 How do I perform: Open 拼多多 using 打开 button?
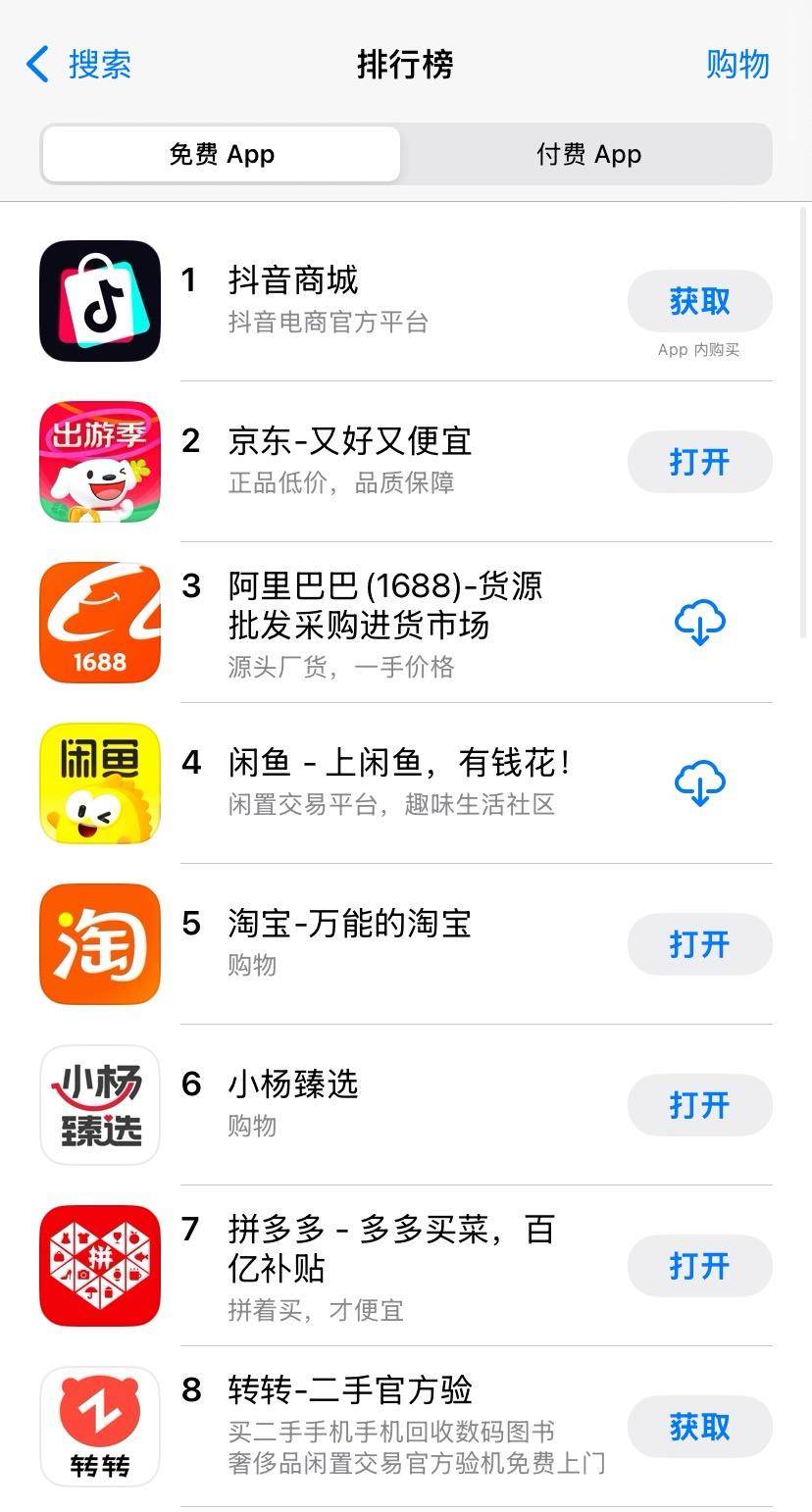[699, 1266]
